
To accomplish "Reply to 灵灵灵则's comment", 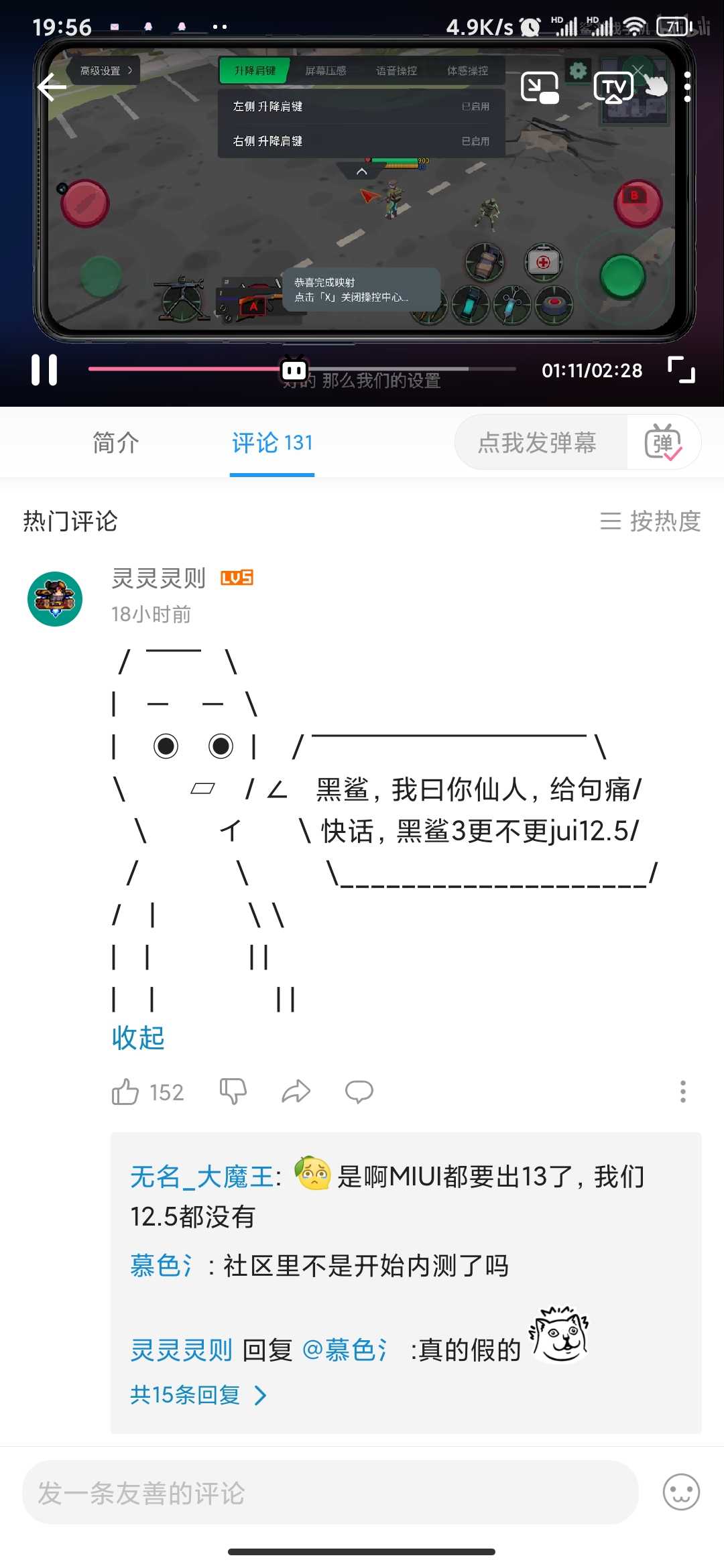I will [x=359, y=1092].
